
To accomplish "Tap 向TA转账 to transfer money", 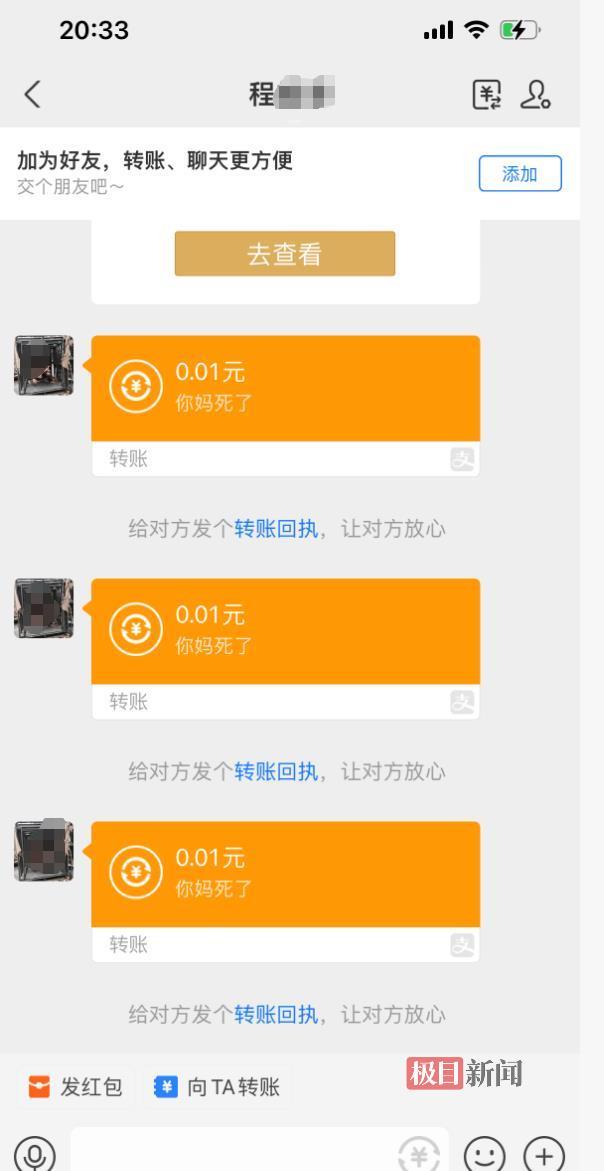I will (218, 1087).
